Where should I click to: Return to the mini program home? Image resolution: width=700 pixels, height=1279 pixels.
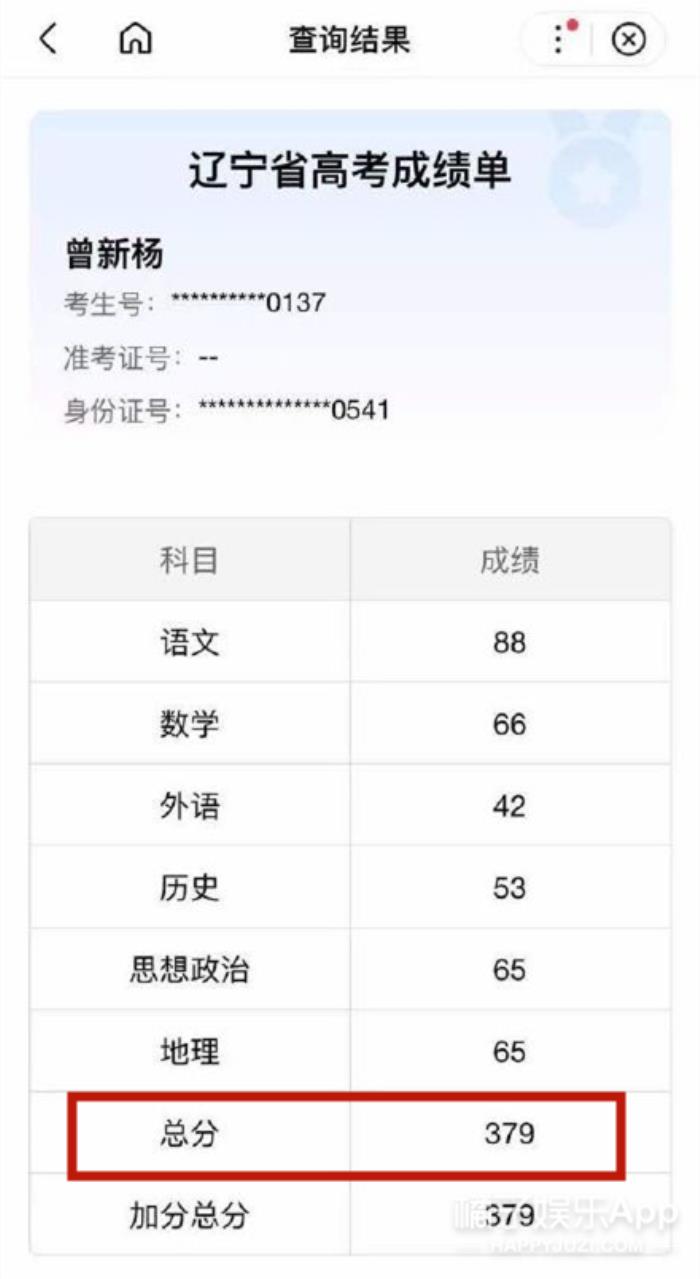[x=135, y=39]
